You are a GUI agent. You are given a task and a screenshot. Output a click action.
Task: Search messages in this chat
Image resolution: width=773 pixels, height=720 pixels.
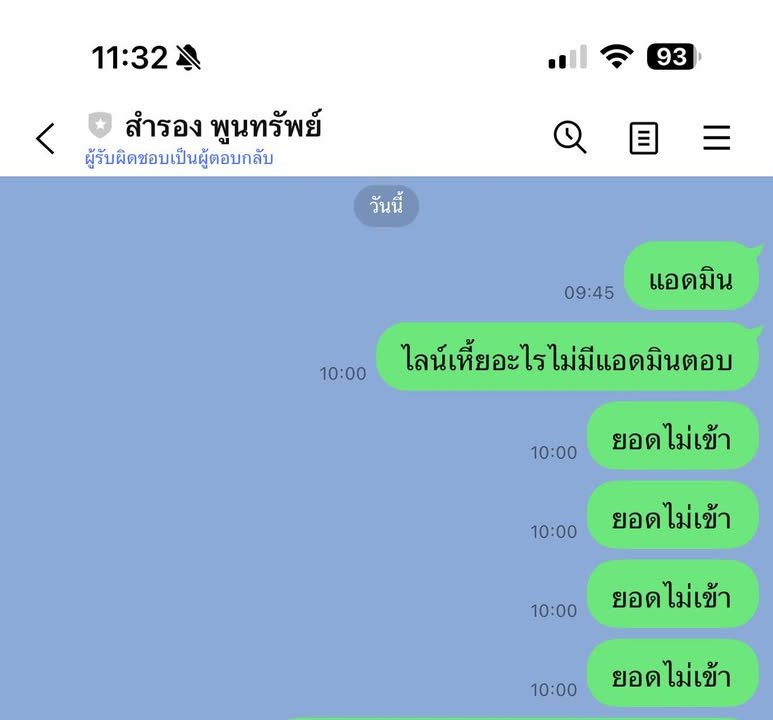(x=570, y=138)
